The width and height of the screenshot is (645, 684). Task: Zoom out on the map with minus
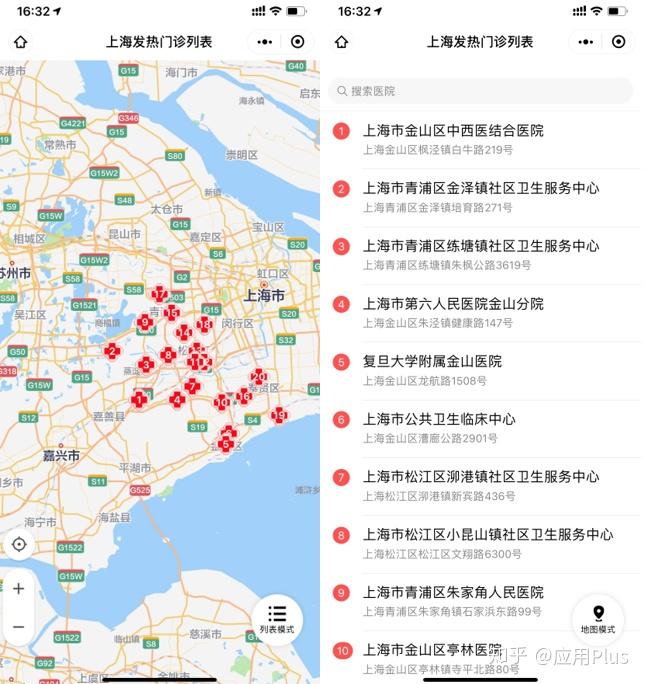[x=18, y=627]
